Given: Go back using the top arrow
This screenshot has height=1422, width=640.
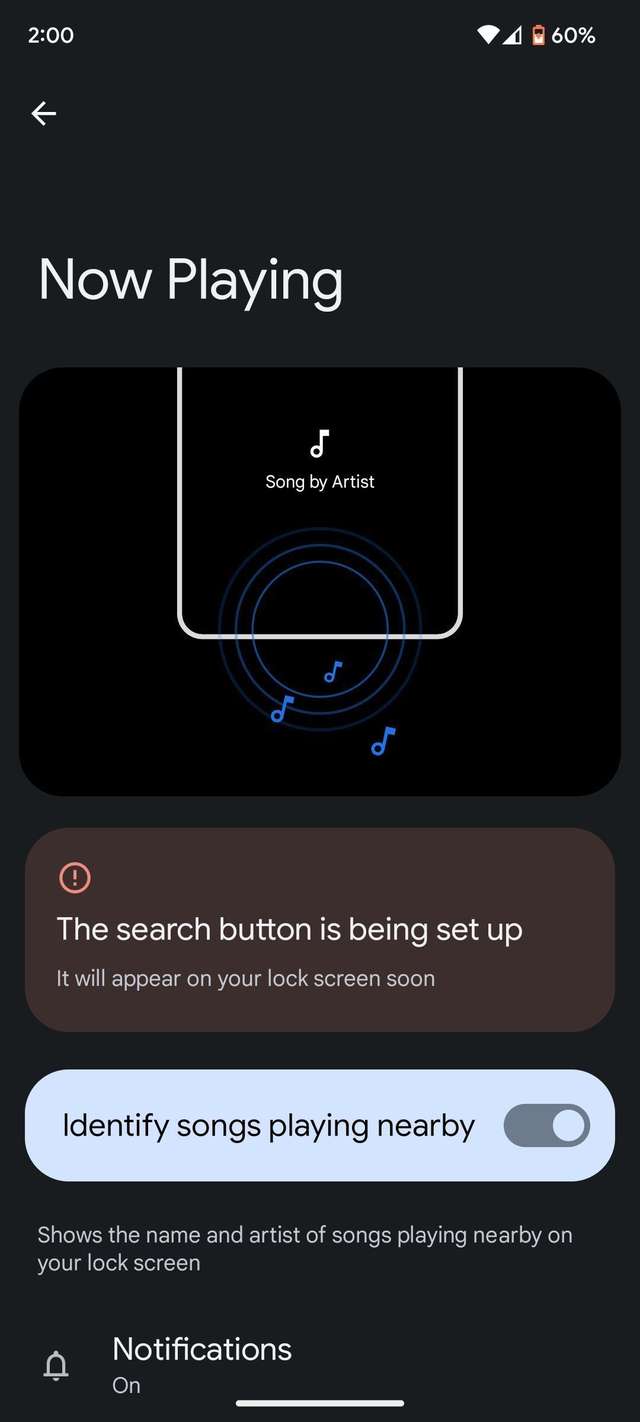Looking at the screenshot, I should coord(44,114).
